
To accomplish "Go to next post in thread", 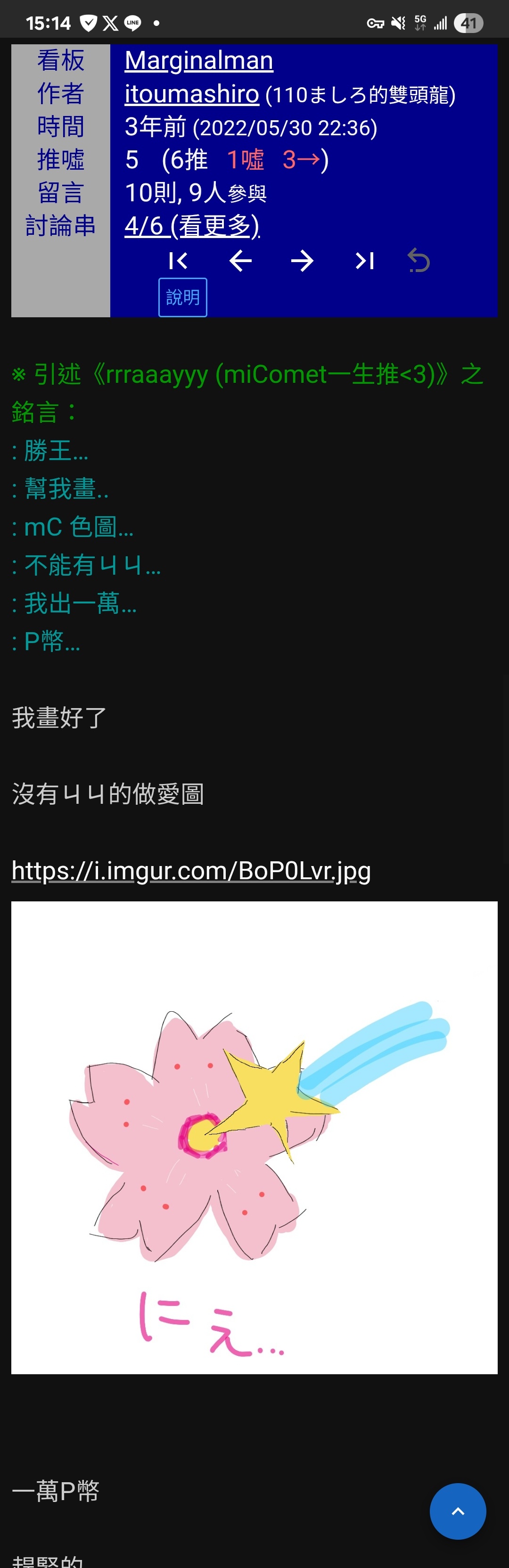I will pyautogui.click(x=302, y=261).
